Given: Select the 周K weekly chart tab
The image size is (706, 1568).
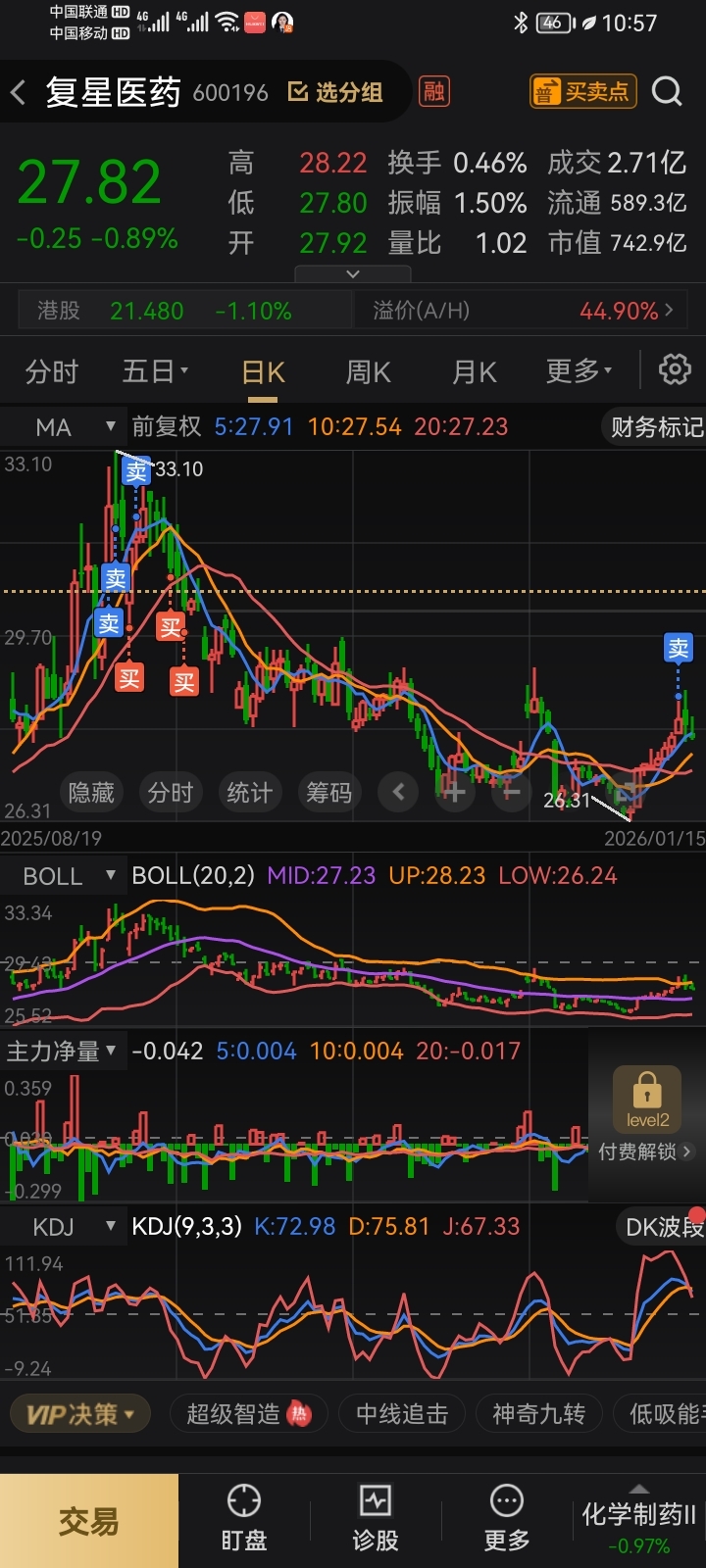Looking at the screenshot, I should tap(368, 372).
